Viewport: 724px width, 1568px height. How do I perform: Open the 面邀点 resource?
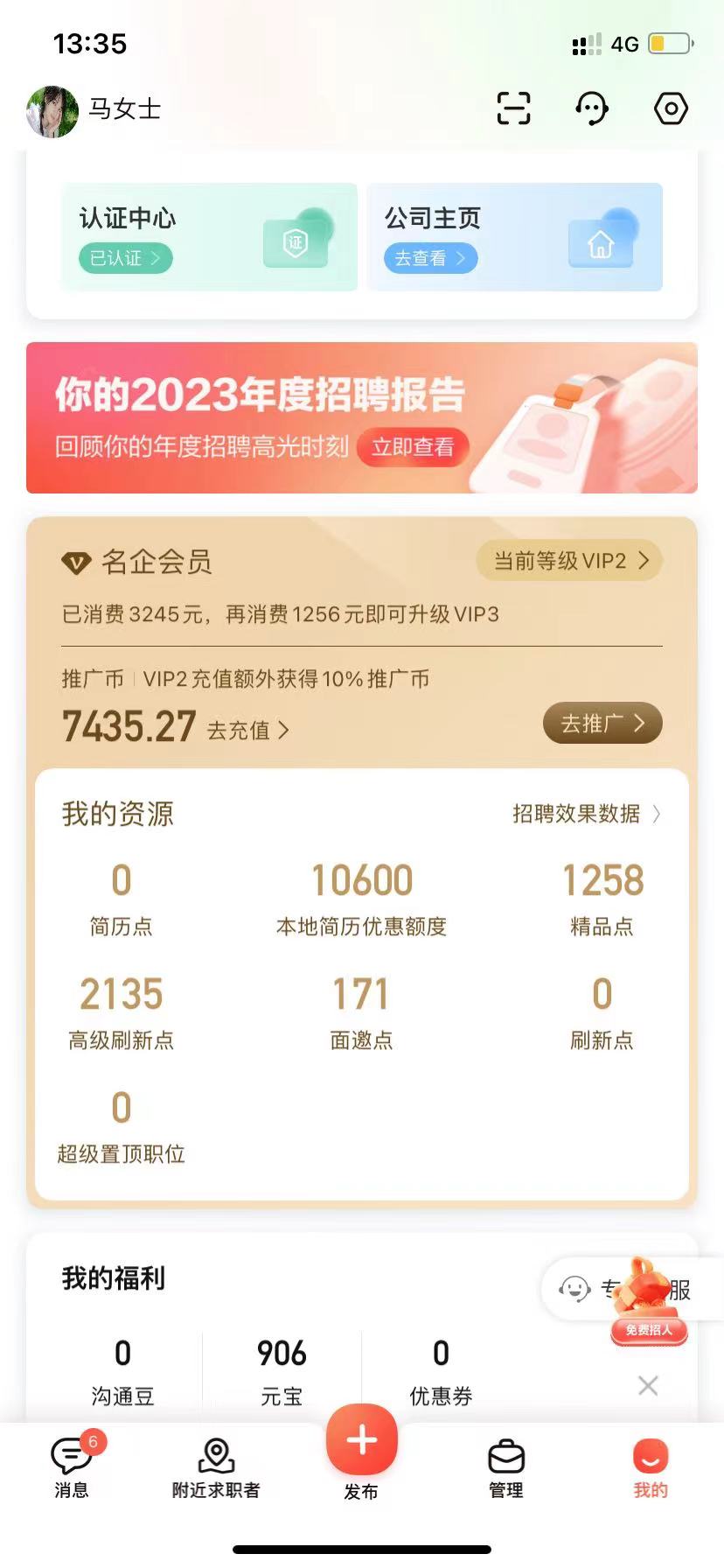point(361,1012)
